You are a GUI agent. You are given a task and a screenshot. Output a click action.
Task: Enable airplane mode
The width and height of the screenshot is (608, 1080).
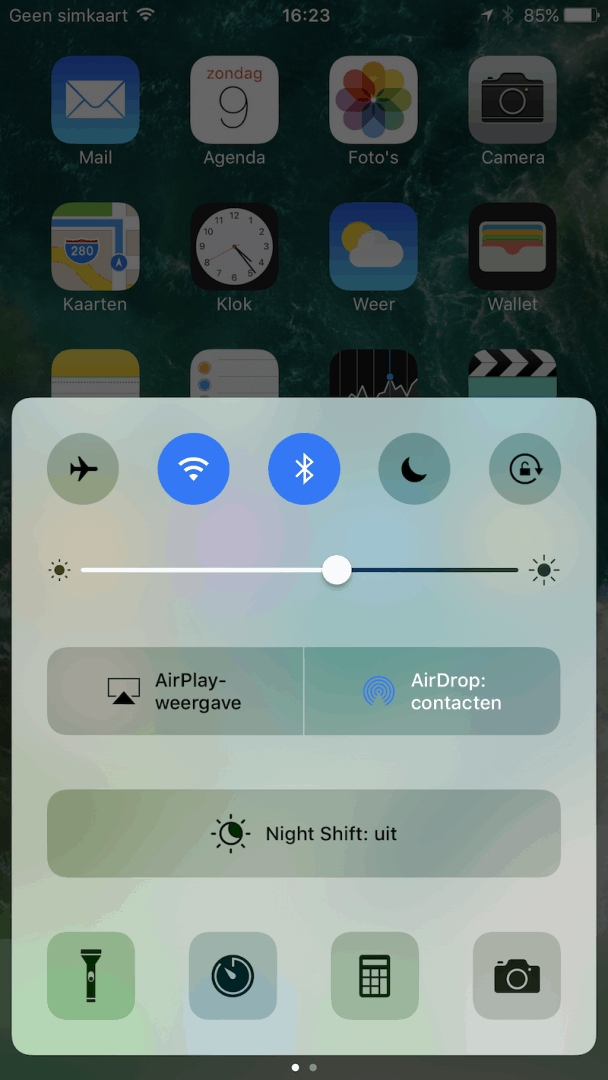coord(83,469)
